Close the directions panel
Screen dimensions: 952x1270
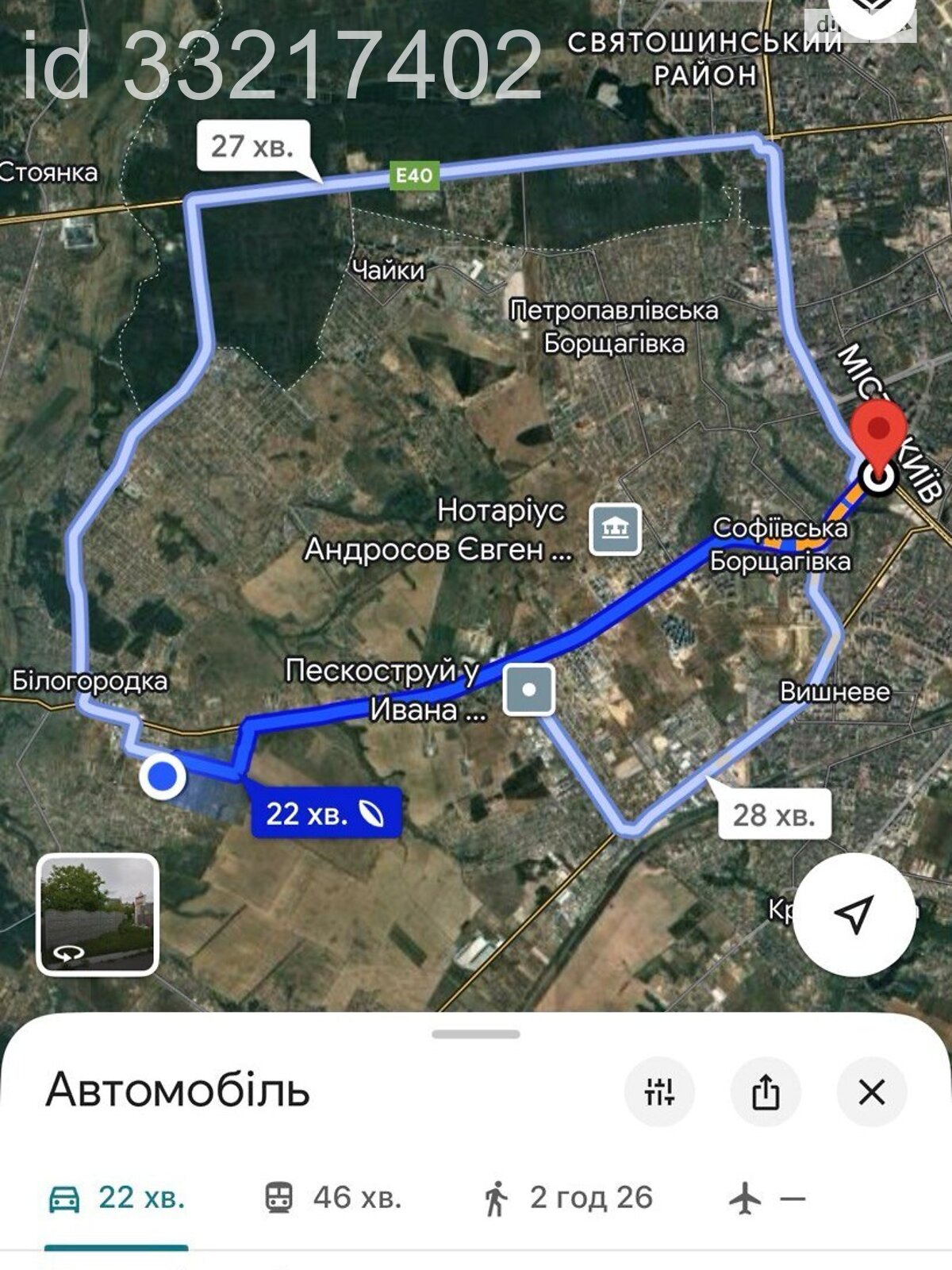pos(871,1092)
